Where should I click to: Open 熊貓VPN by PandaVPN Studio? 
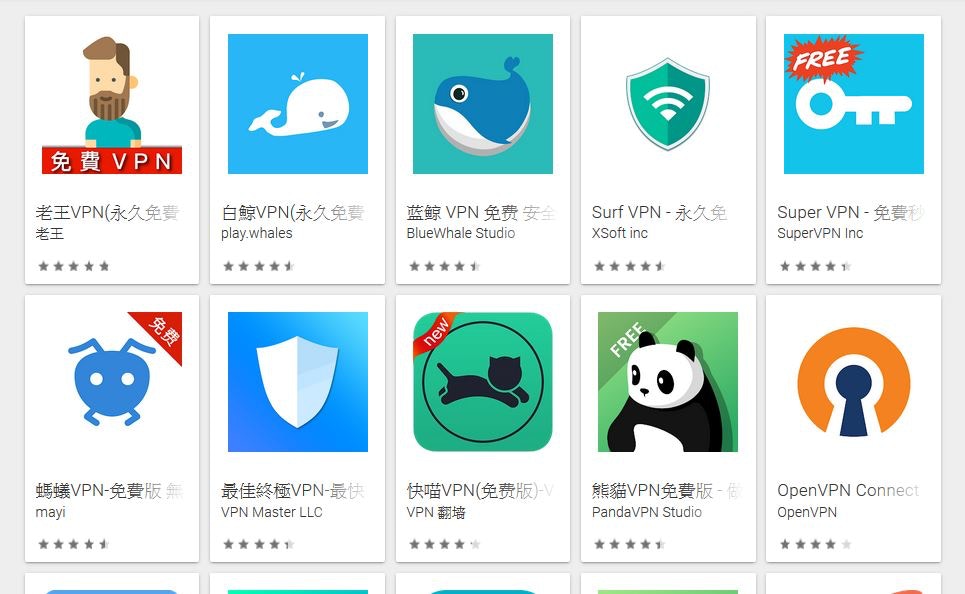click(x=667, y=382)
